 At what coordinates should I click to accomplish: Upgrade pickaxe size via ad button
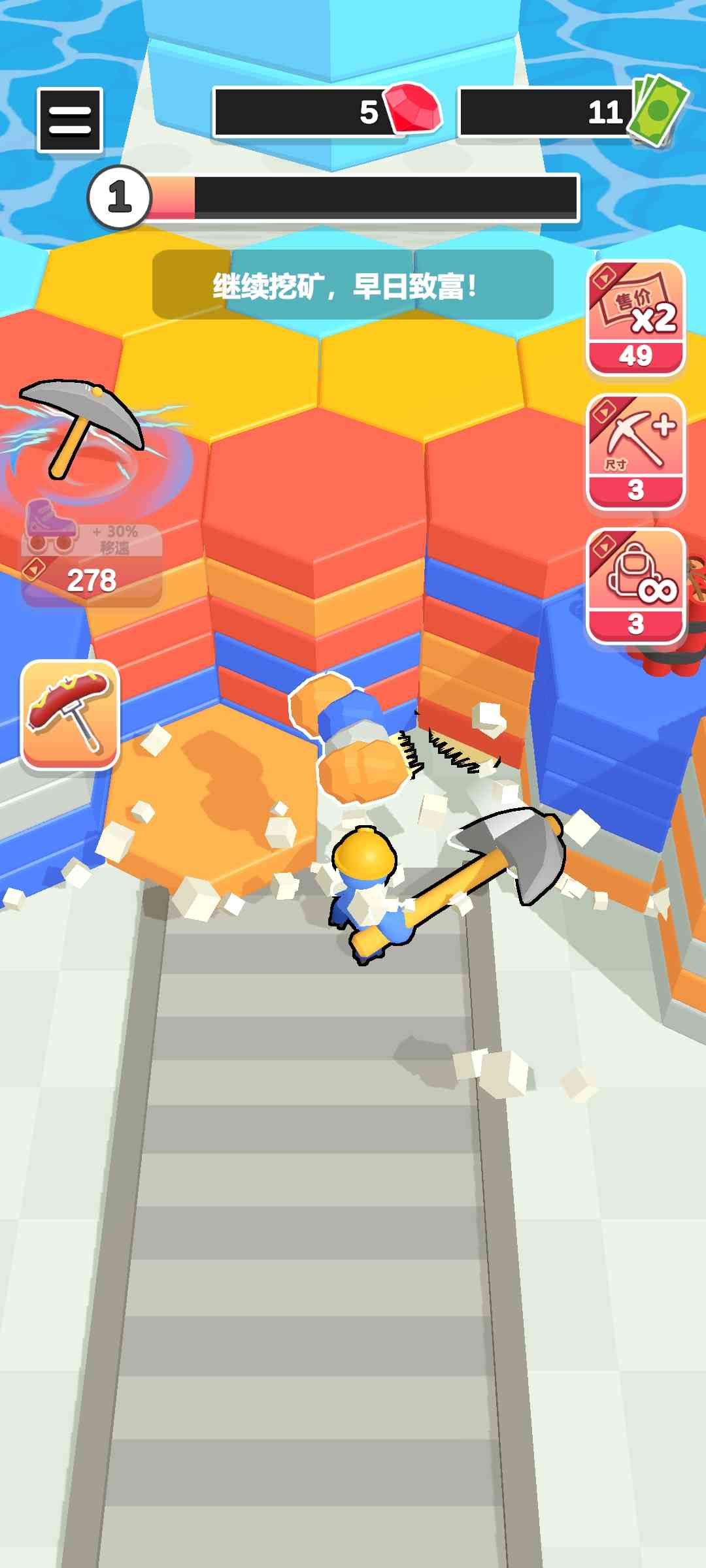point(636,453)
